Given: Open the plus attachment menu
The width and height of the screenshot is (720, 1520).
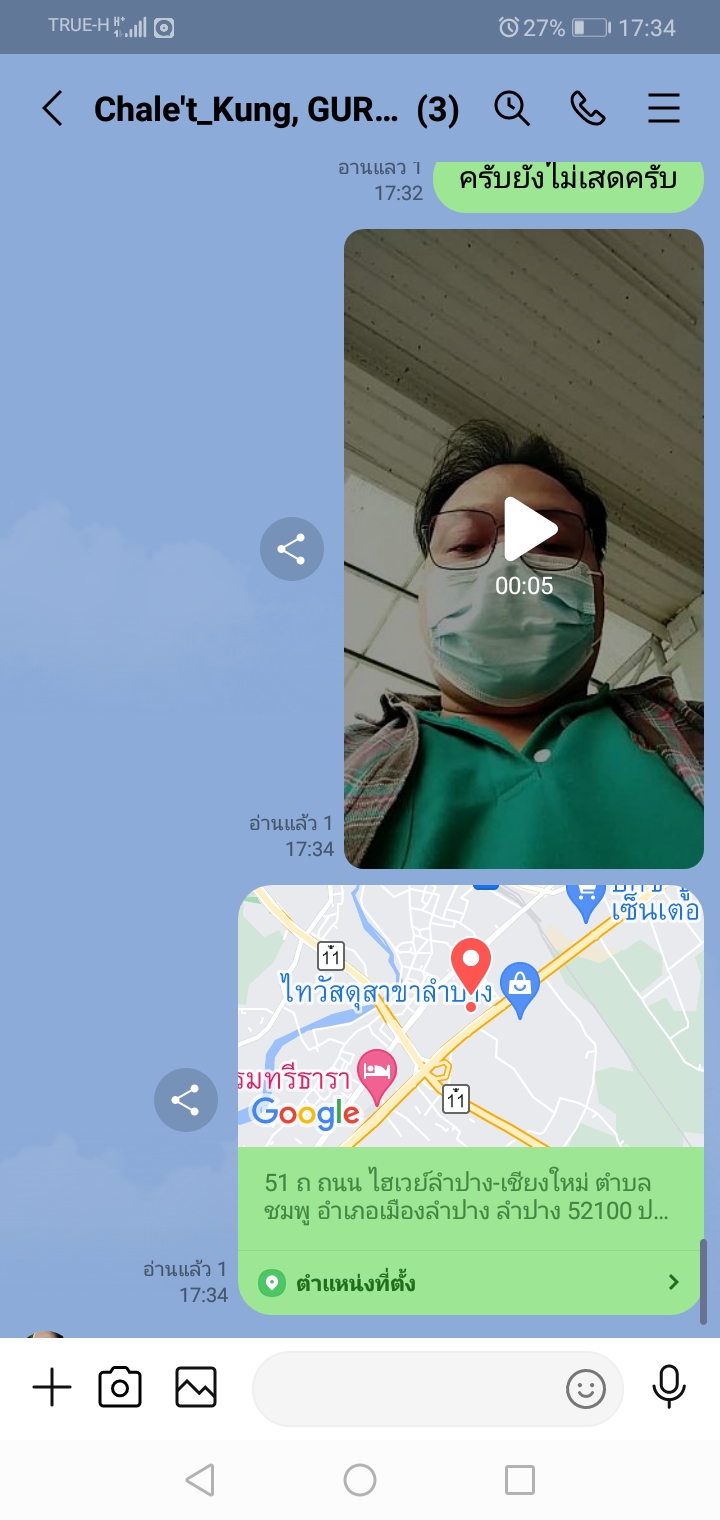Looking at the screenshot, I should tap(52, 1388).
